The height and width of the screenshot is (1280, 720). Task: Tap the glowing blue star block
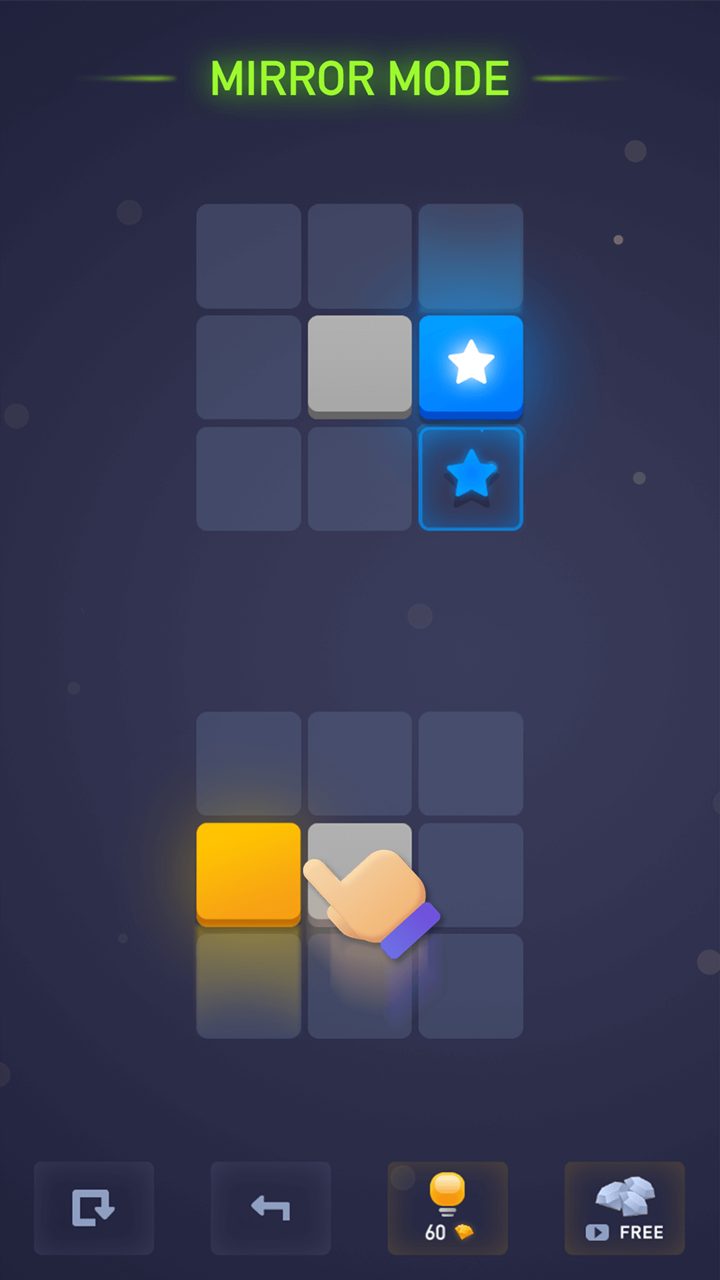(x=471, y=365)
